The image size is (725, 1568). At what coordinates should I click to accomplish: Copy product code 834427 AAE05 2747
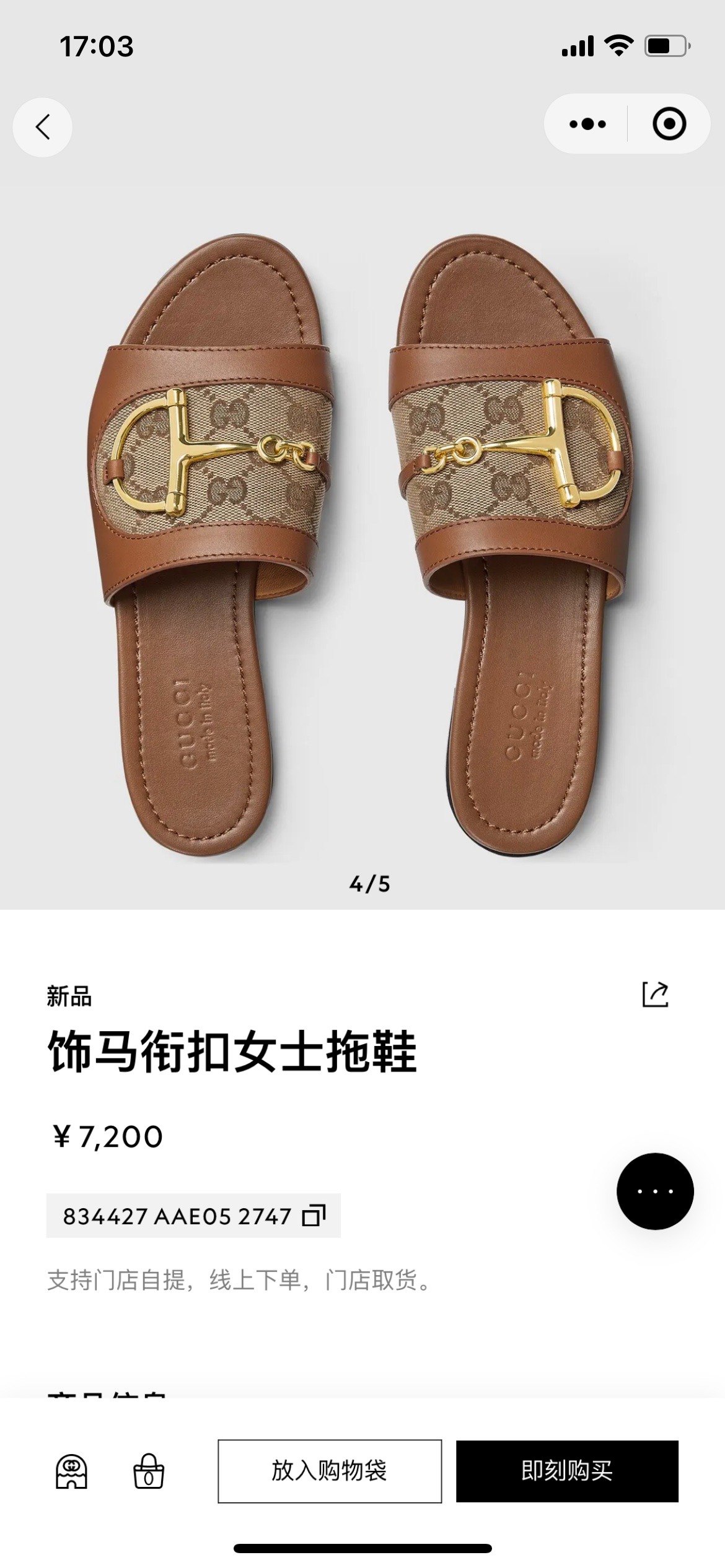click(314, 1216)
